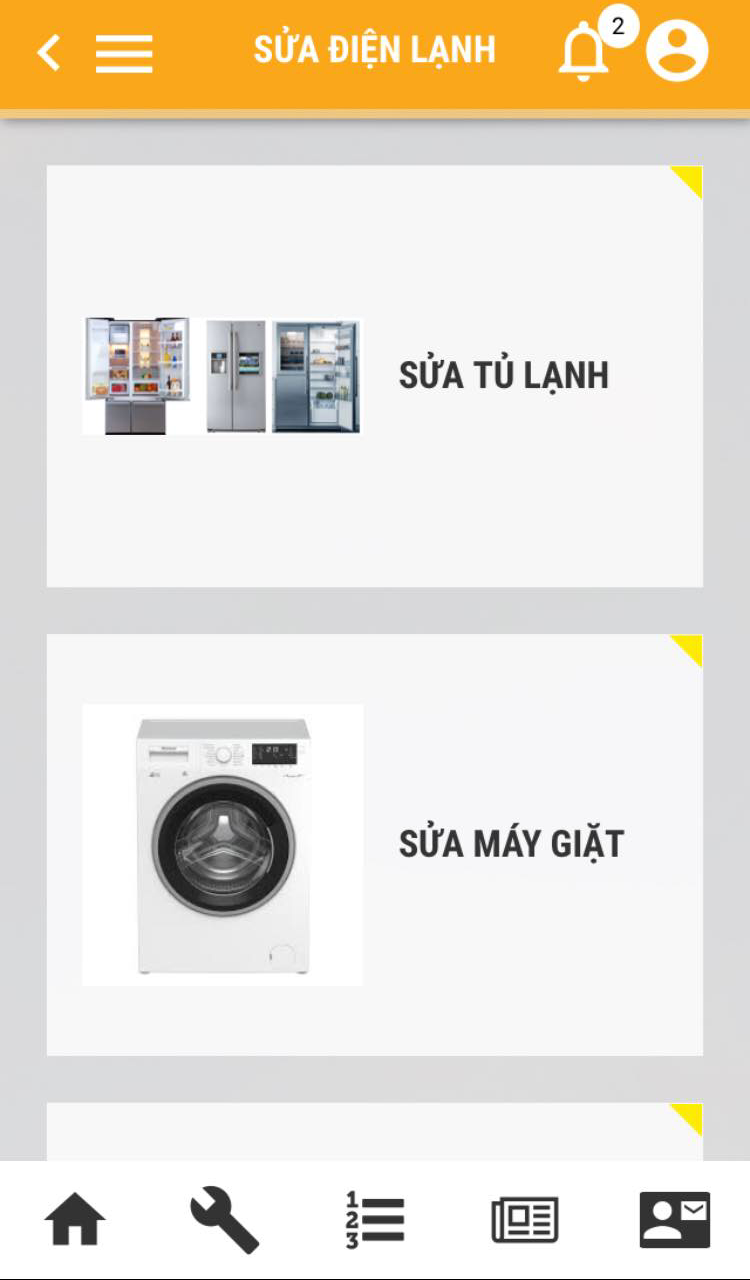
Task: Open the contact card tab
Action: coord(675,1220)
